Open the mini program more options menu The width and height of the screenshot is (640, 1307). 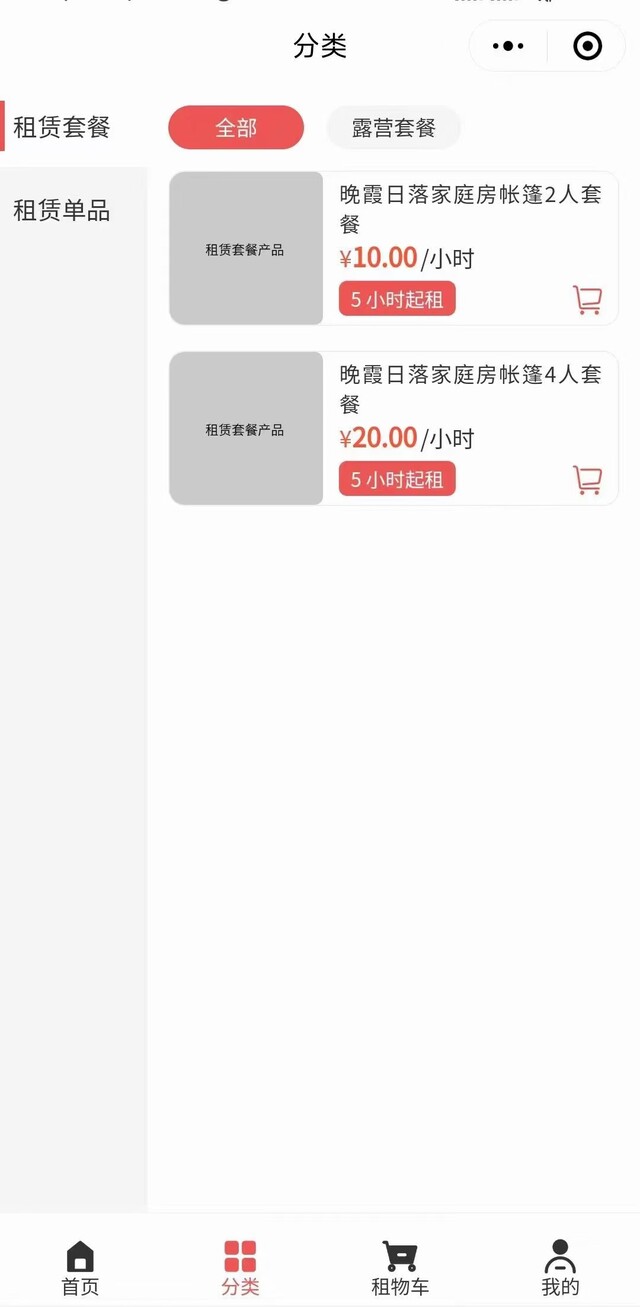(x=509, y=46)
